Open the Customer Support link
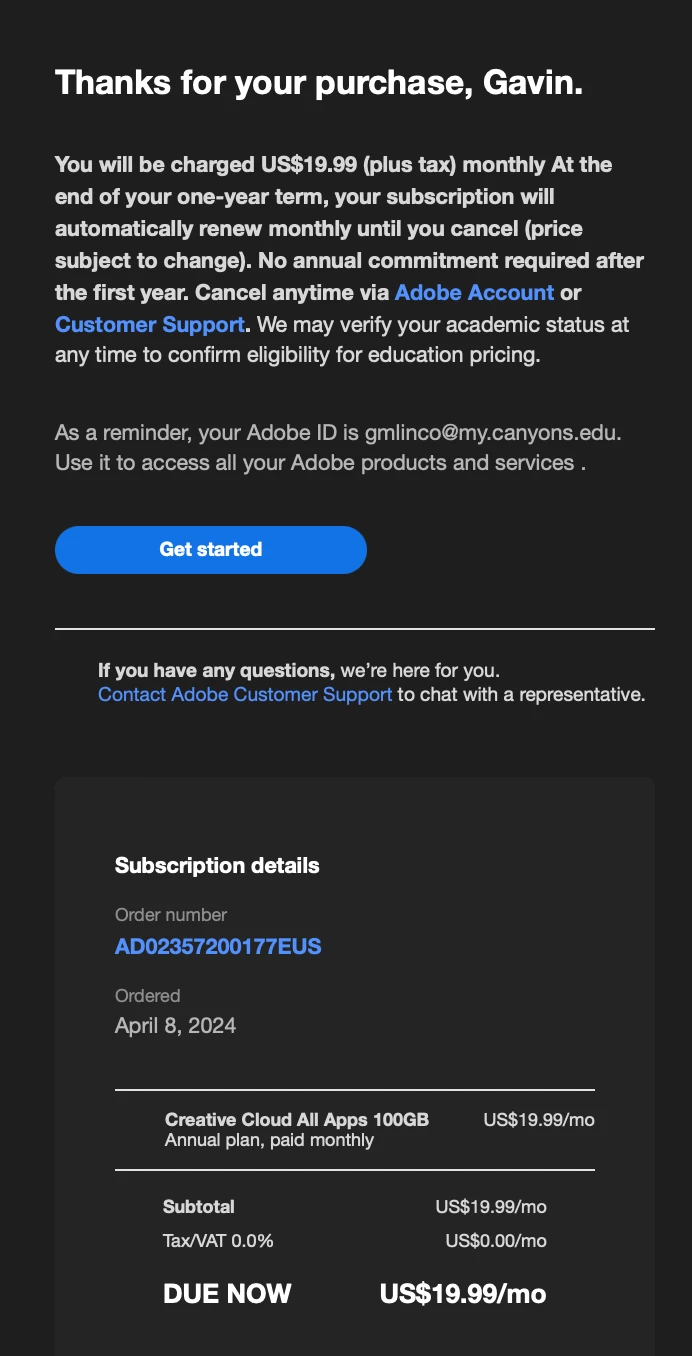 pyautogui.click(x=150, y=325)
